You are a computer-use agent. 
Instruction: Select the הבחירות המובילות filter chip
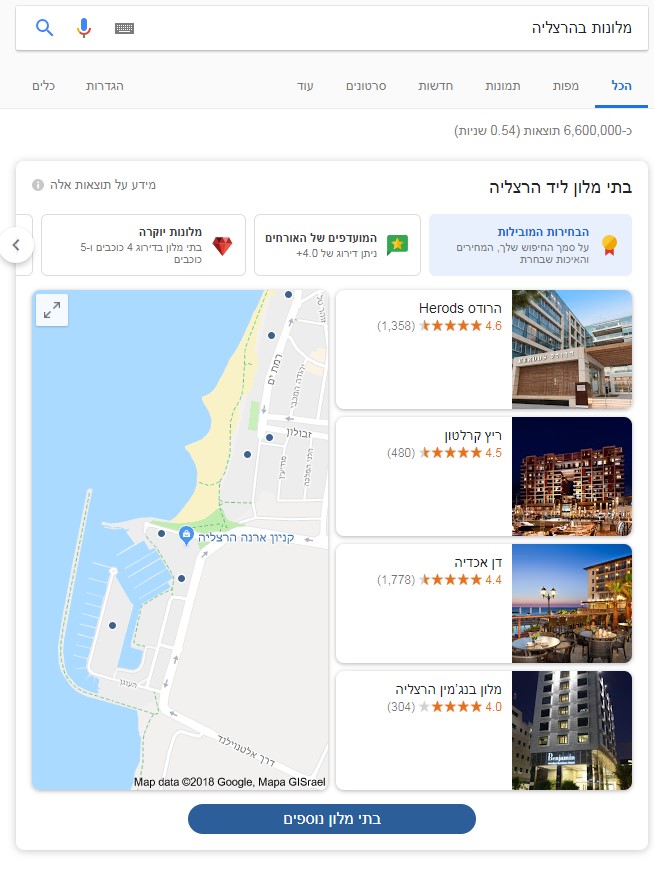tap(530, 244)
